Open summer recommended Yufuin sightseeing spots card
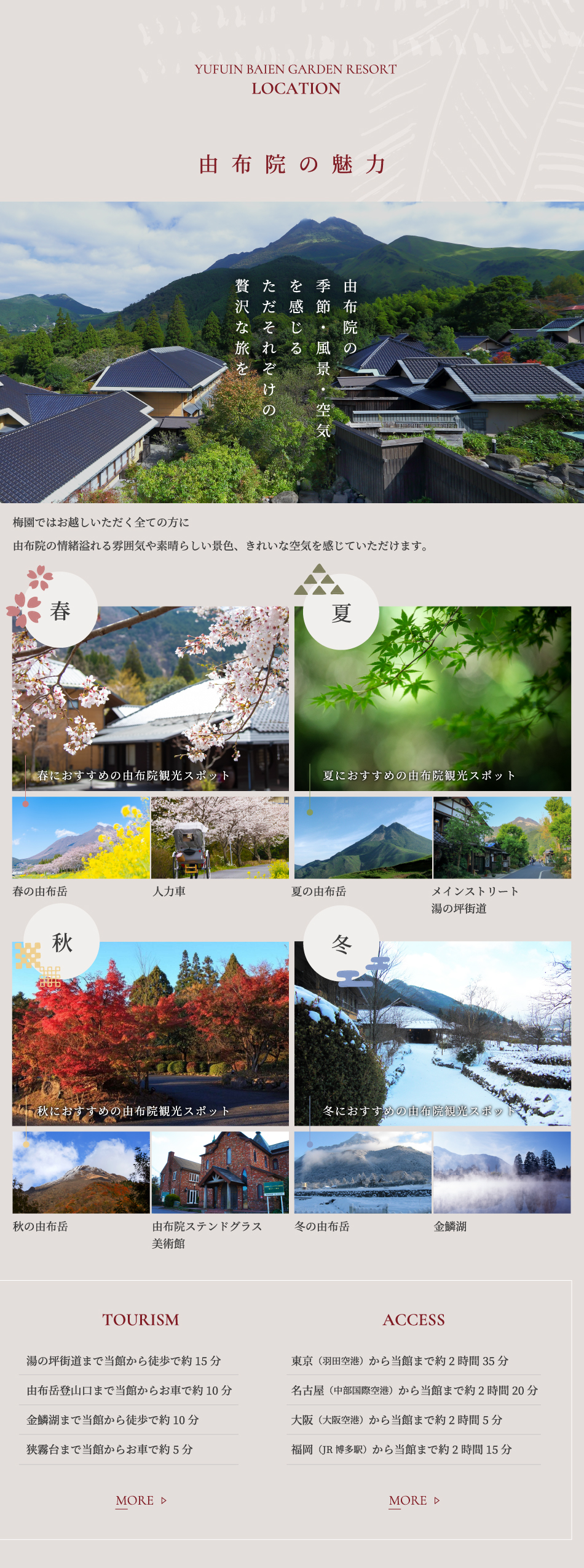Screen dimensions: 584x1568 432,699
